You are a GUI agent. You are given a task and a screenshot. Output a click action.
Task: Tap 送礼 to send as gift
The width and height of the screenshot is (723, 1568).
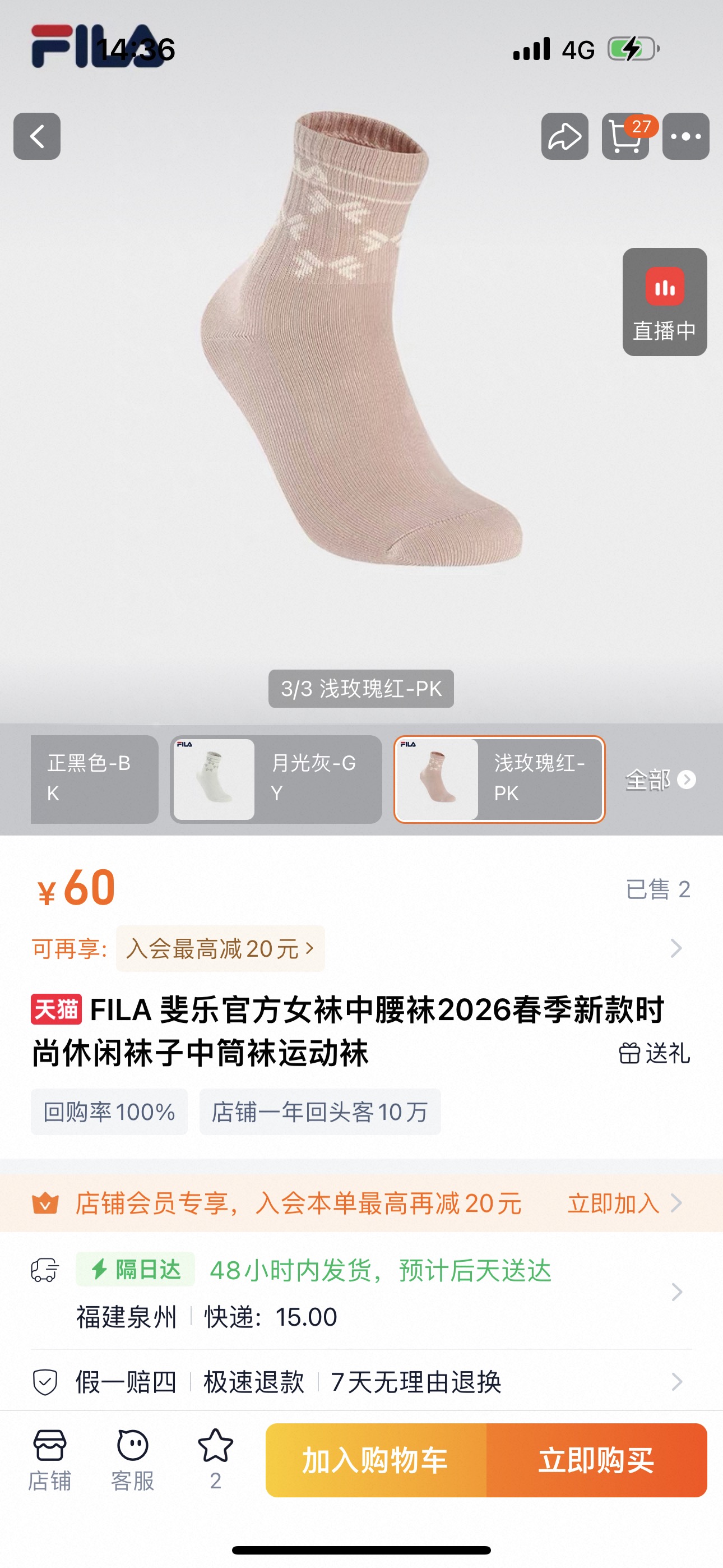pyautogui.click(x=655, y=1053)
